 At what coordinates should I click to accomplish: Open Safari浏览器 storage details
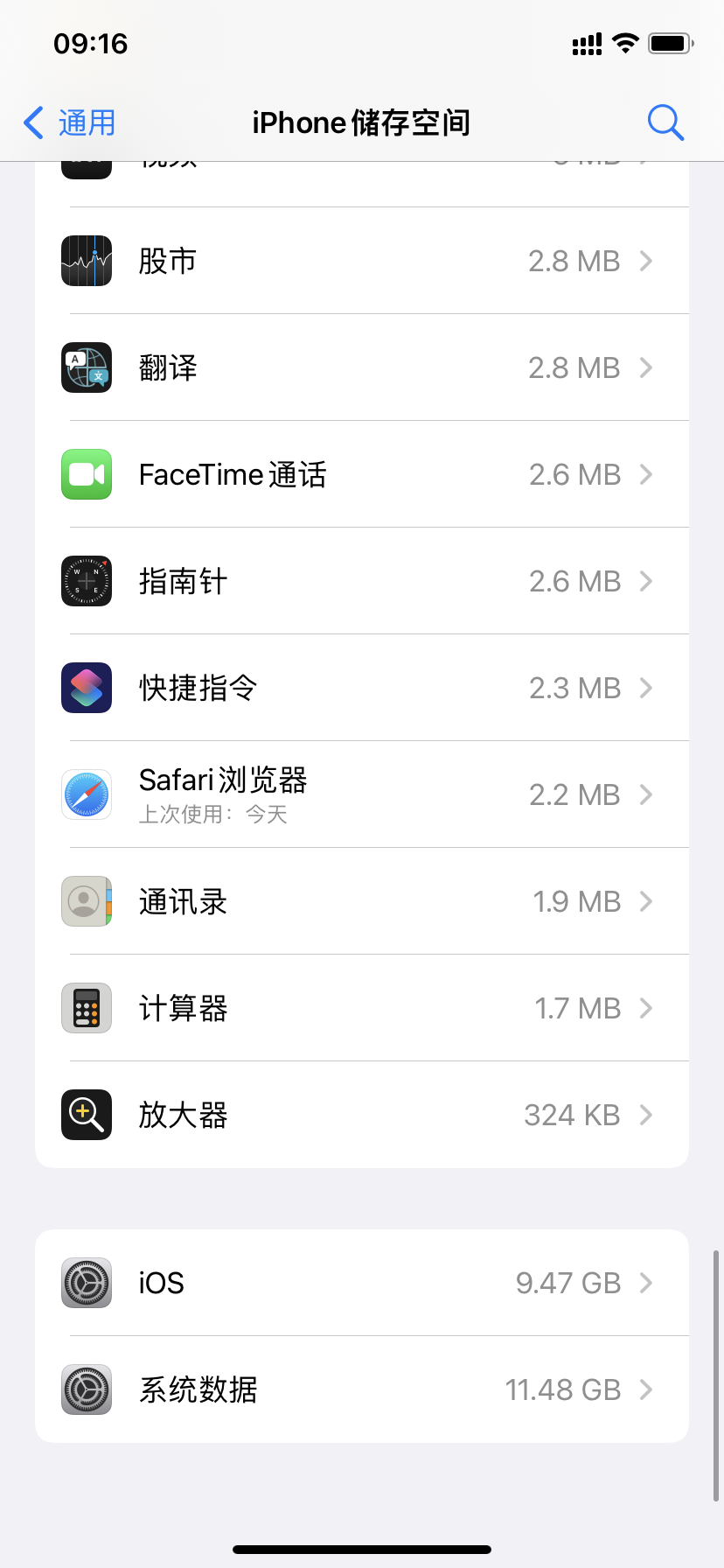pyautogui.click(x=362, y=794)
